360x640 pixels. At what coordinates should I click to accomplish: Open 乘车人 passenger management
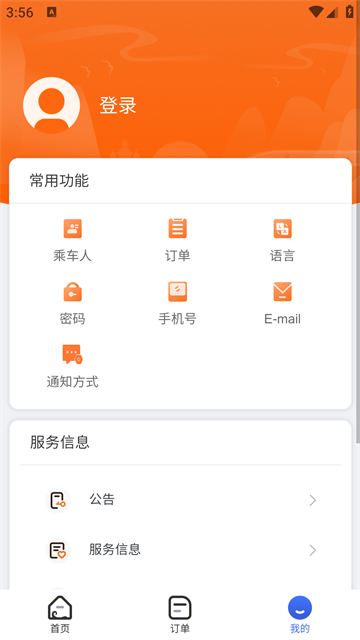pyautogui.click(x=72, y=240)
